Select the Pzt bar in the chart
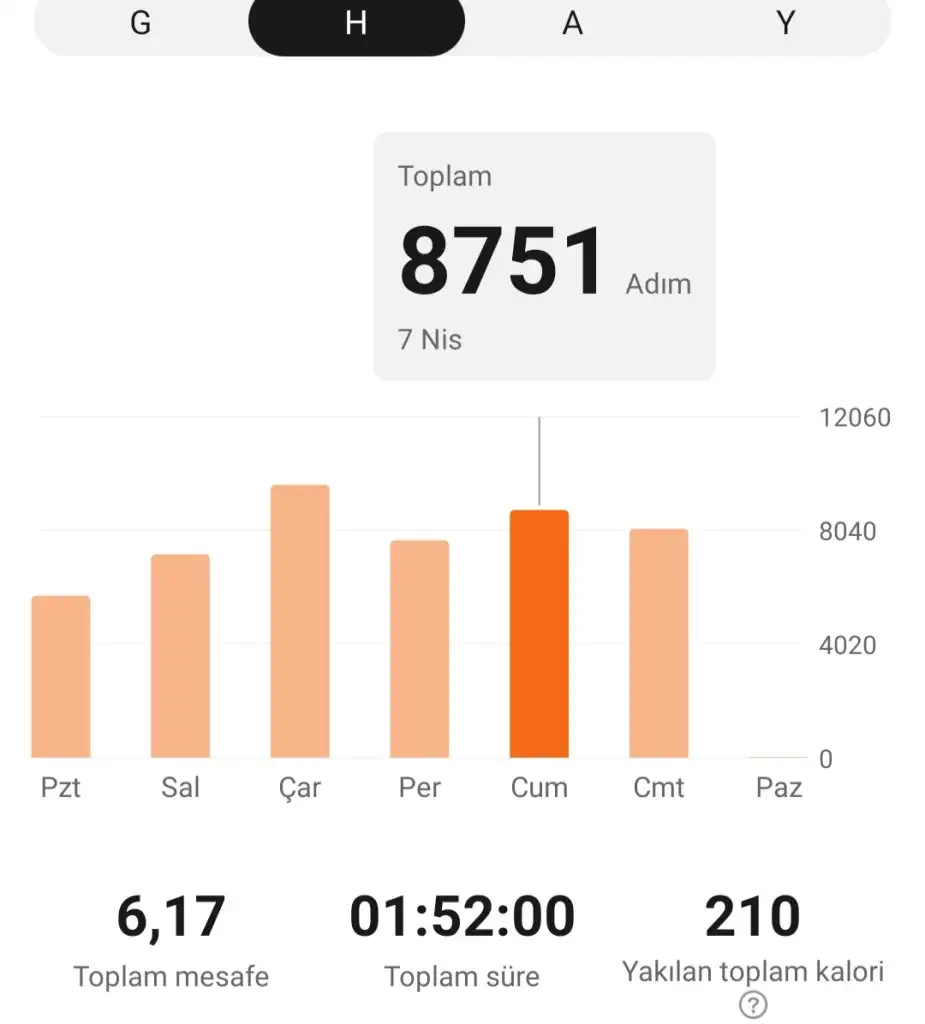Screen dimensions: 925x1024 61,677
